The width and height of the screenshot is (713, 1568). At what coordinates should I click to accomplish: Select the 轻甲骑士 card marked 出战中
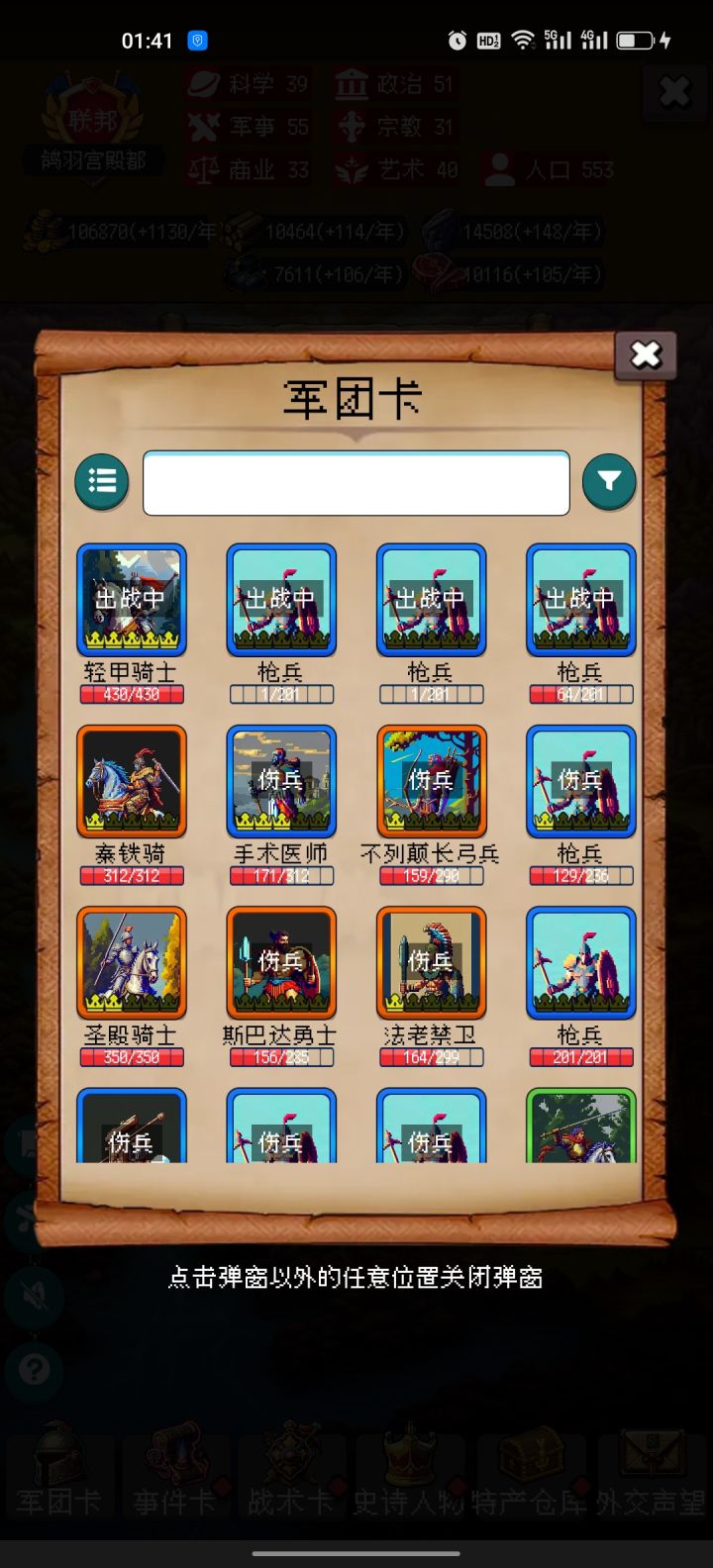click(132, 601)
